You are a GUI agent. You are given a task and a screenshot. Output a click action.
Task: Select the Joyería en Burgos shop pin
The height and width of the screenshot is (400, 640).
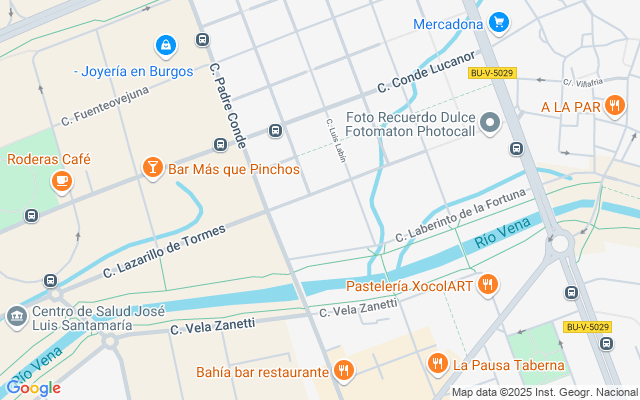[165, 46]
